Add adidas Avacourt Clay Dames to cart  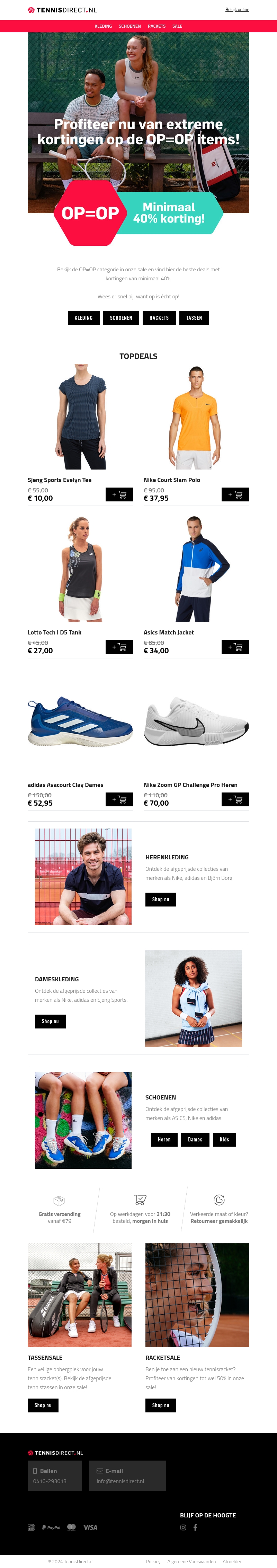coord(119,799)
